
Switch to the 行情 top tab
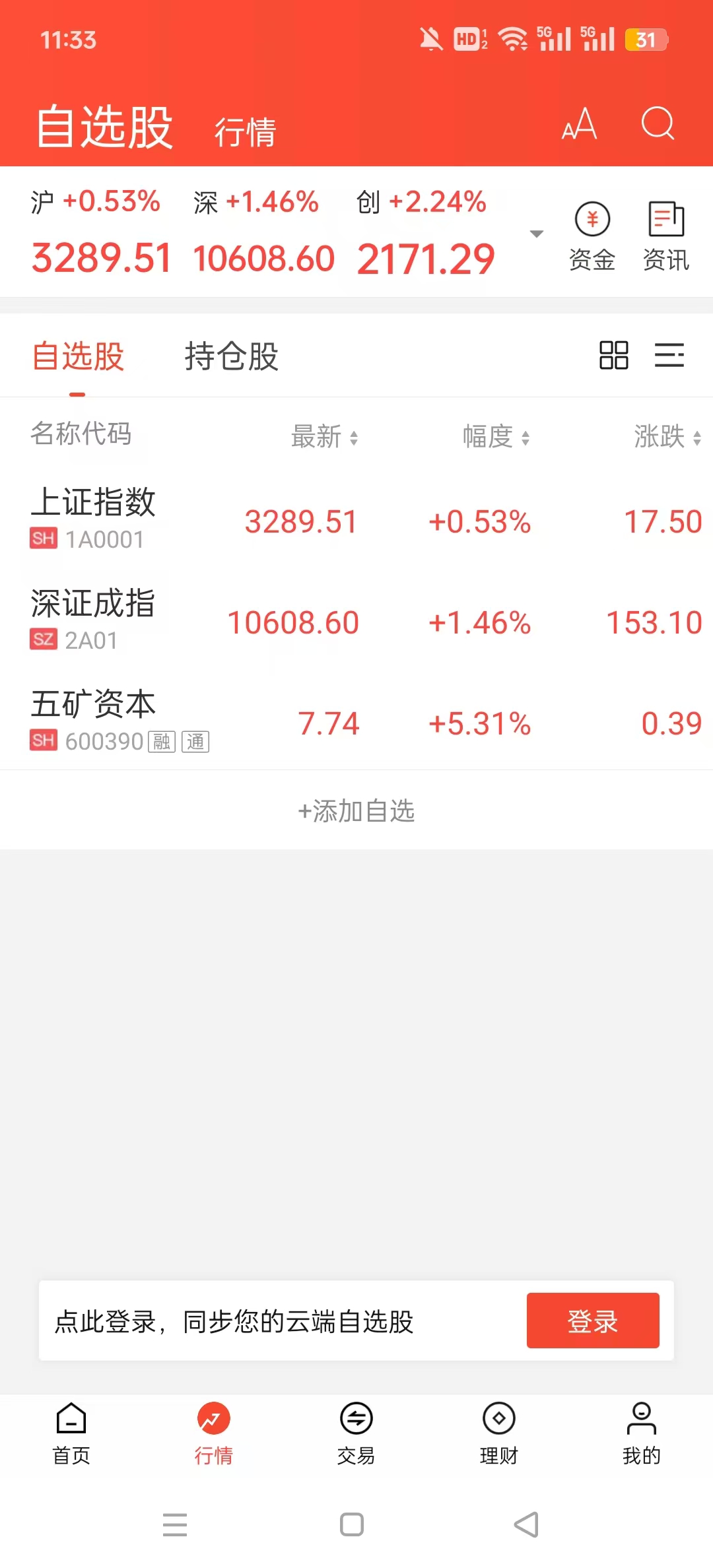tap(245, 131)
